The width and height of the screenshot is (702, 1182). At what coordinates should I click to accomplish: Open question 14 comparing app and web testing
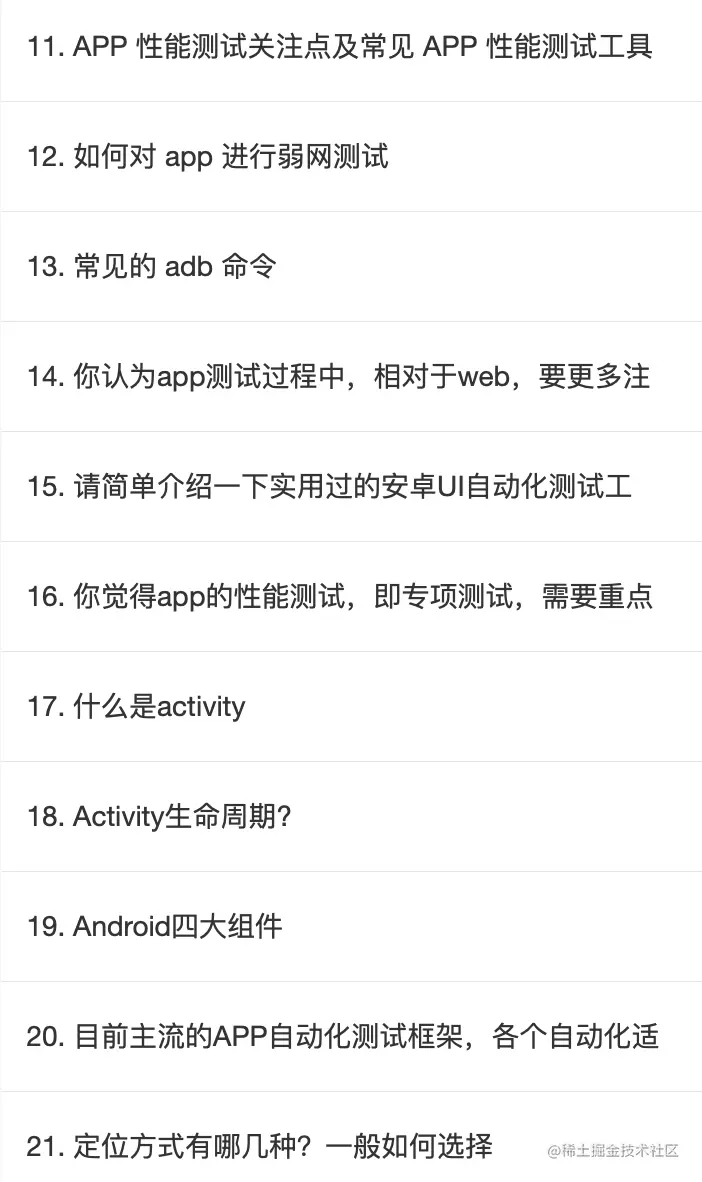[338, 377]
